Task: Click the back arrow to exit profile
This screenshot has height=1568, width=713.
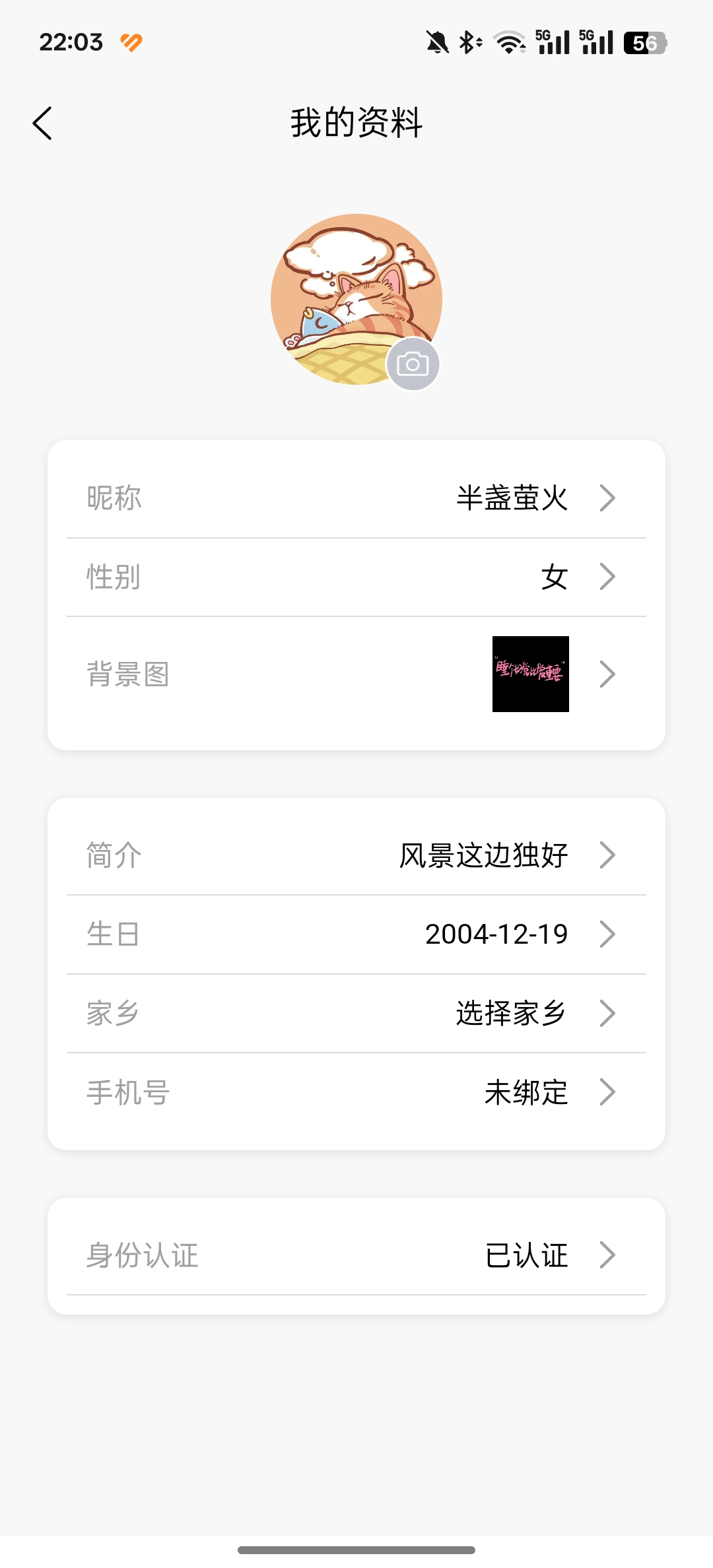Action: point(42,123)
